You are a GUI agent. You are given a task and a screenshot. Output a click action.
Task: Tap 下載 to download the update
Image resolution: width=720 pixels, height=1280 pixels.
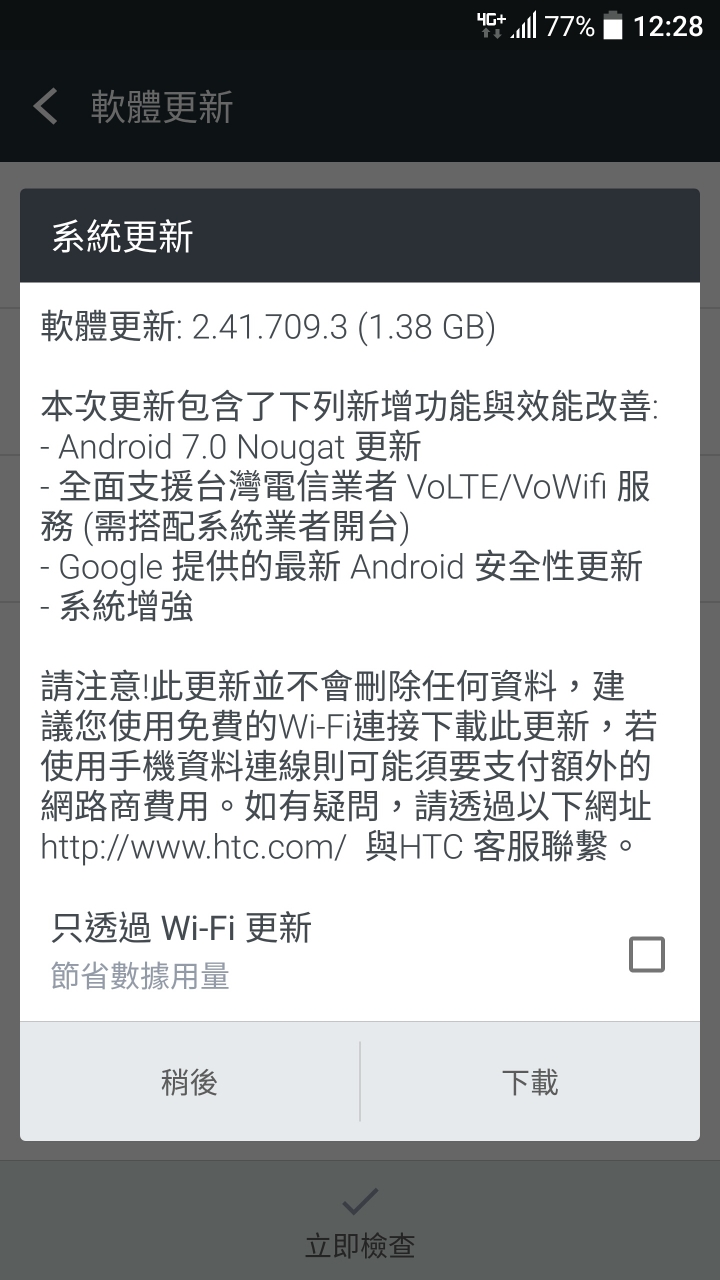(x=530, y=1082)
